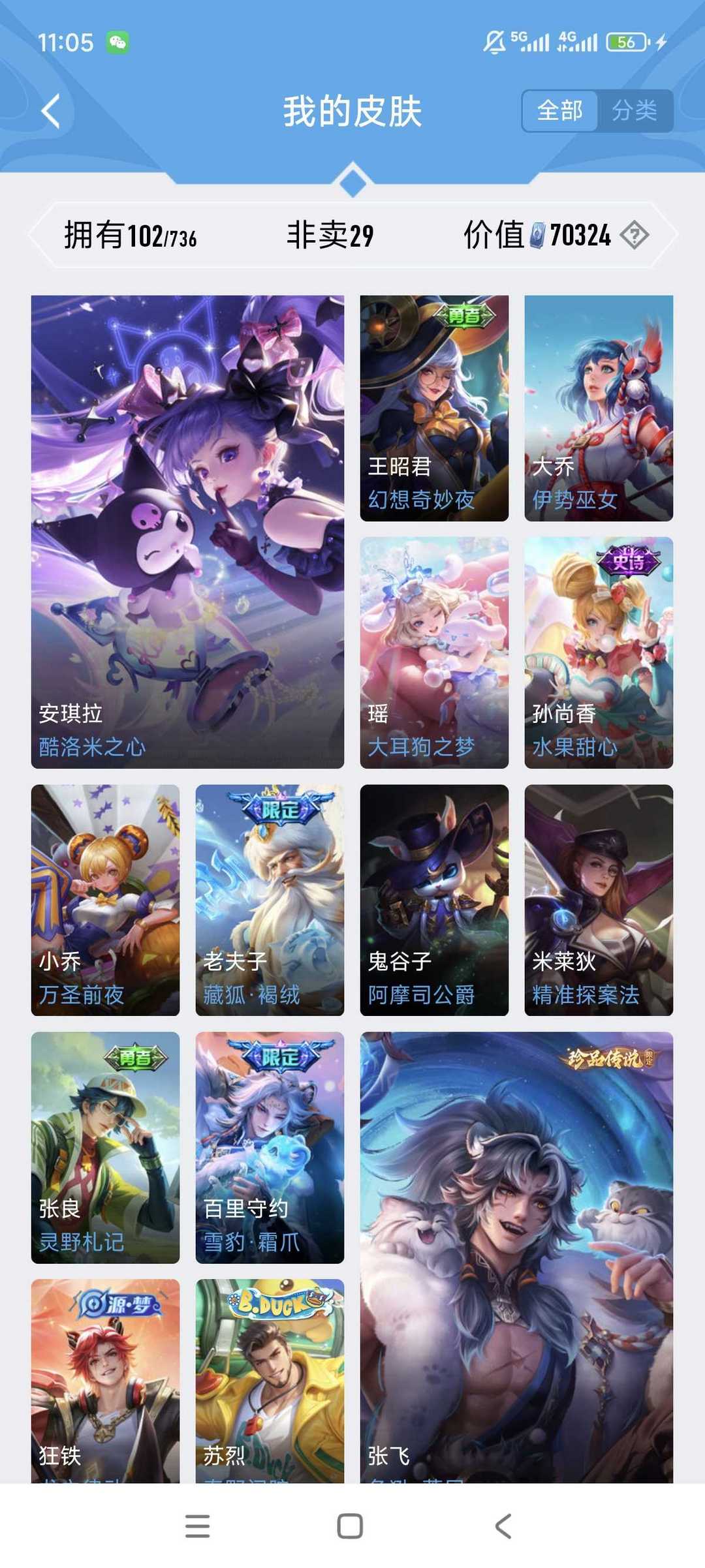Viewport: 705px width, 1568px height.
Task: Open the value help question-mark icon
Action: pos(634,235)
